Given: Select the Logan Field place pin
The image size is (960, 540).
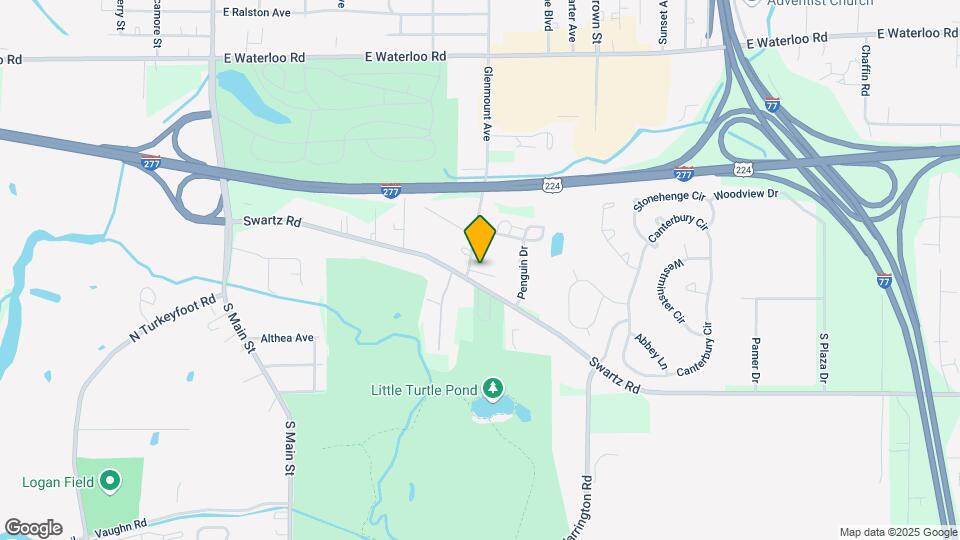Looking at the screenshot, I should [109, 482].
